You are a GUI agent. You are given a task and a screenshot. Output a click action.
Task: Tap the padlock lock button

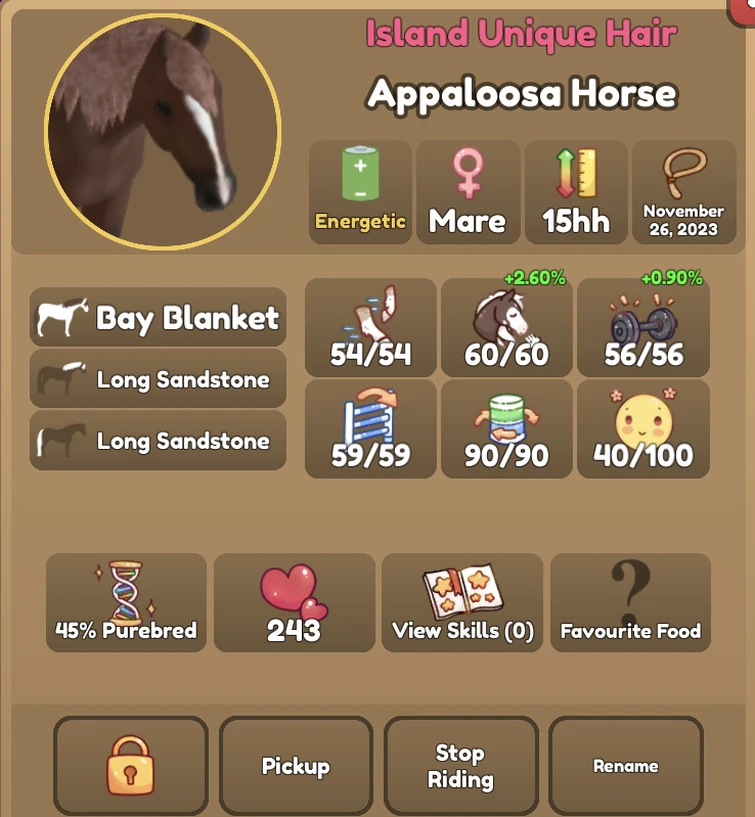tap(130, 766)
